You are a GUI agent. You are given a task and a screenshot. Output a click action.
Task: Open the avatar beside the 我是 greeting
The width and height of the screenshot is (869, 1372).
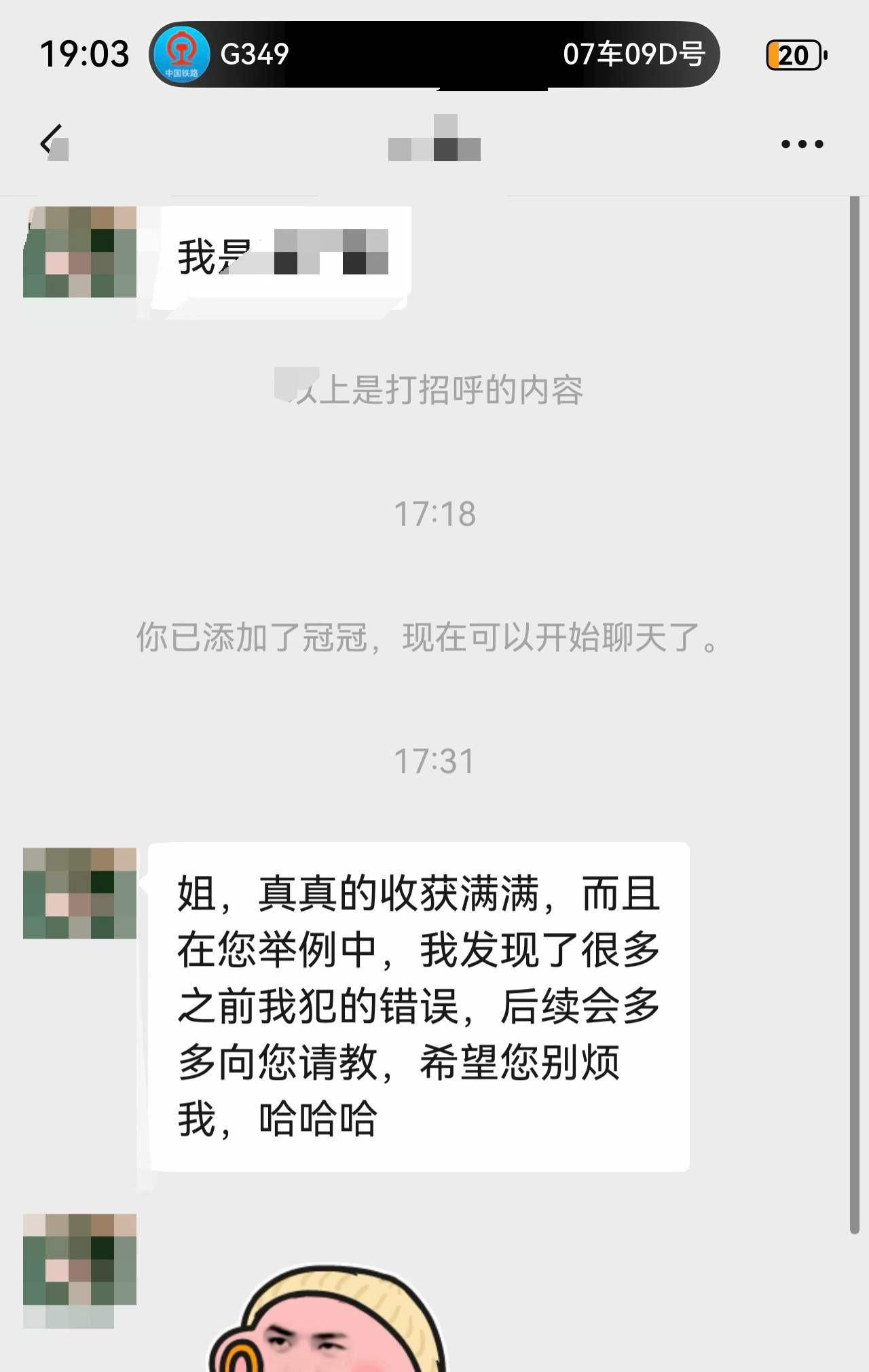[x=79, y=252]
